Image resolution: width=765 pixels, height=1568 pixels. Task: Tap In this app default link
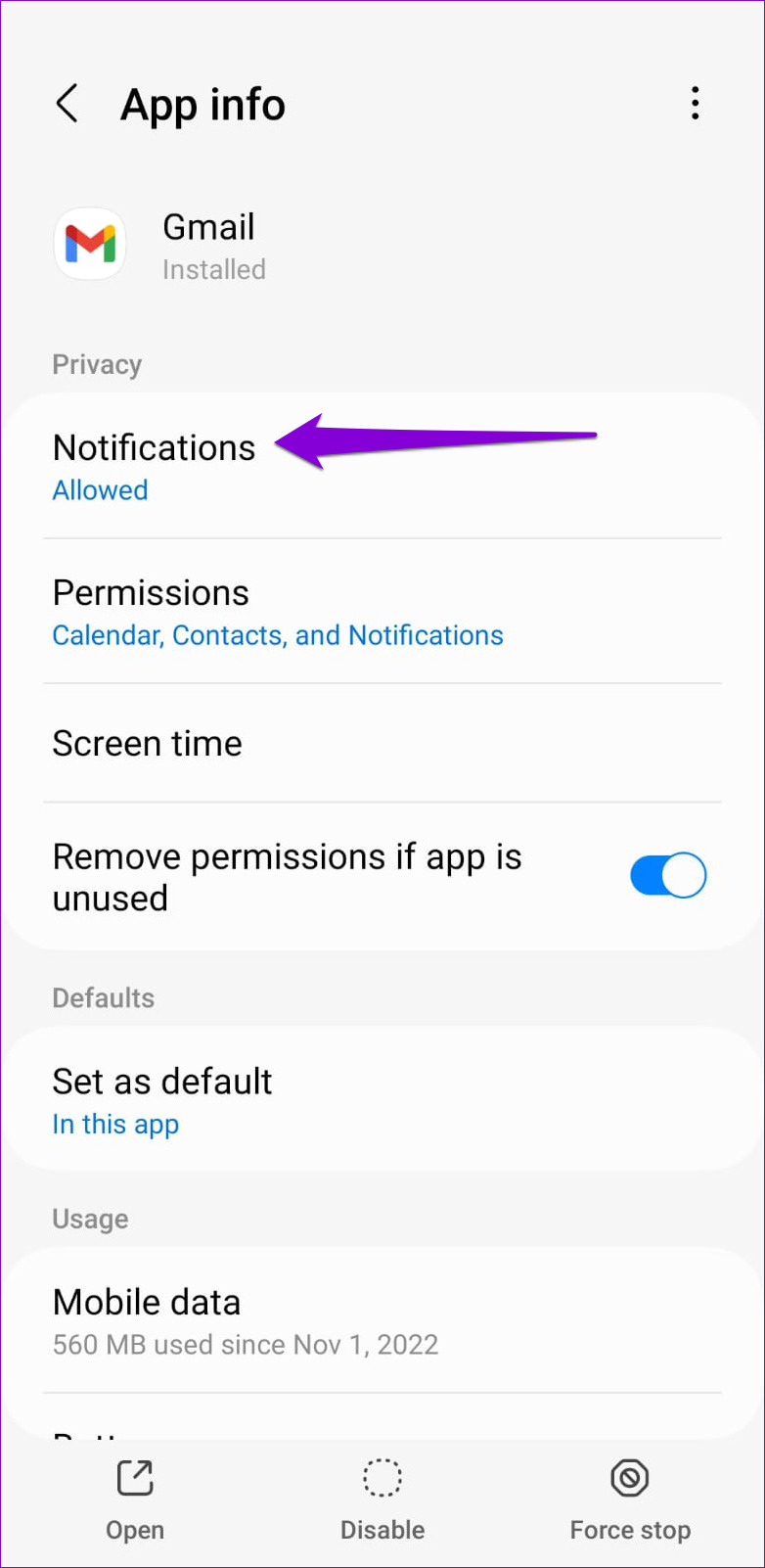click(115, 1124)
